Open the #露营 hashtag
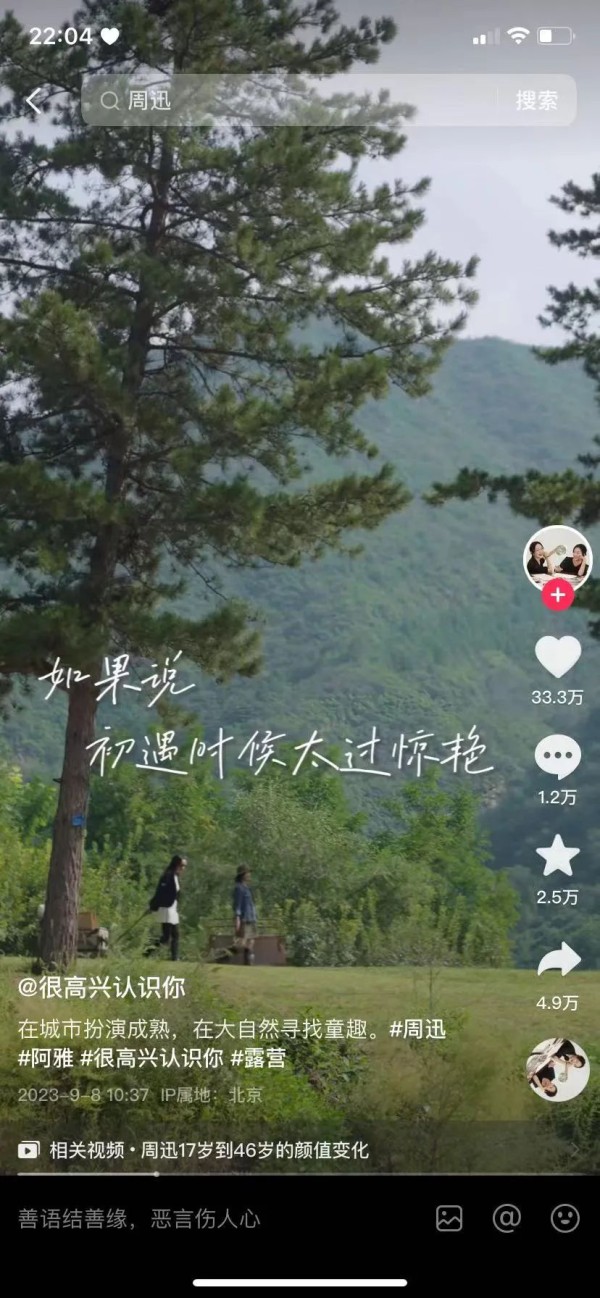Image resolution: width=600 pixels, height=1298 pixels. tap(258, 1058)
